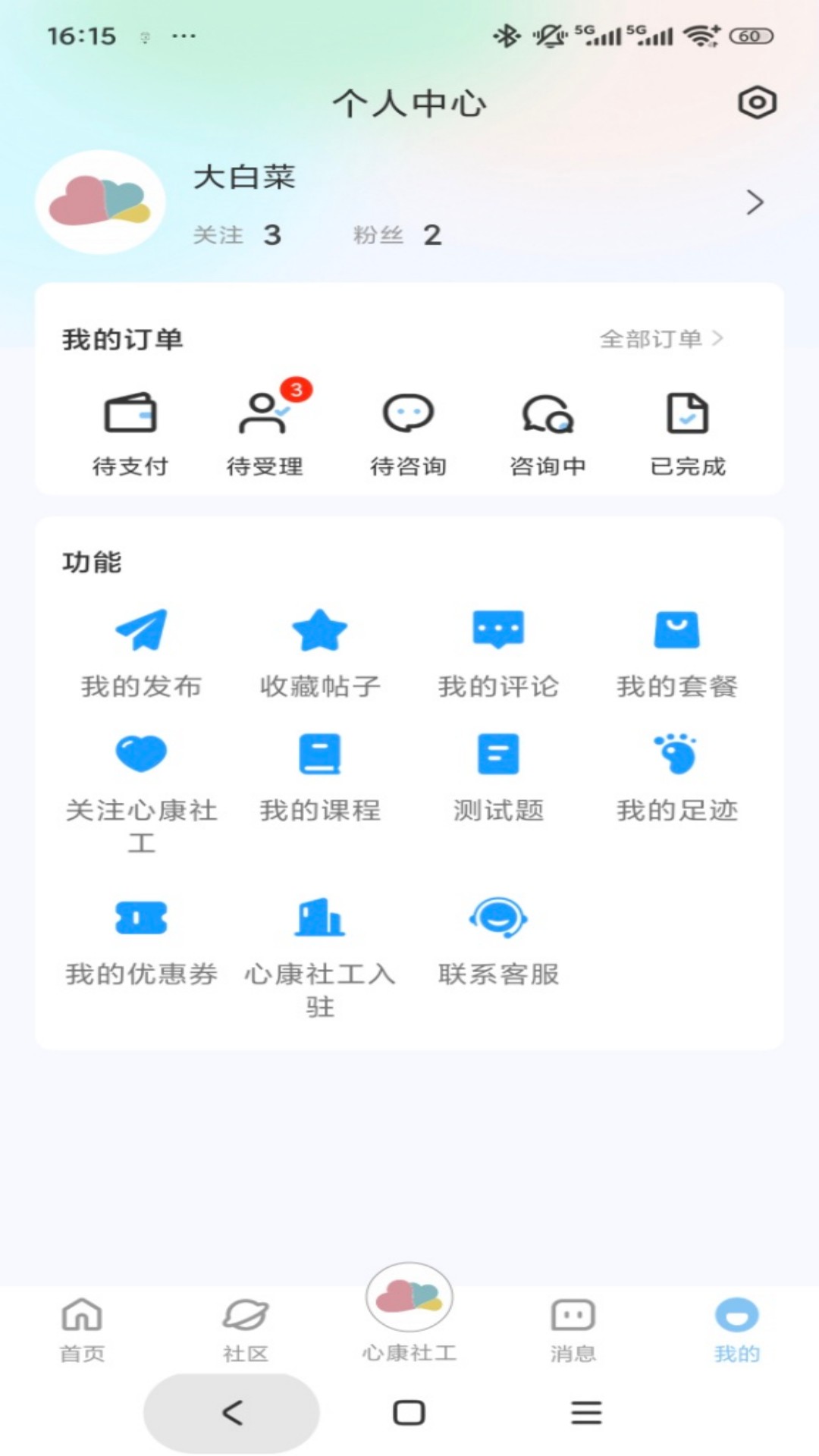Show 已完成 completed orders
Screen dimensions: 819x1456
(x=688, y=433)
